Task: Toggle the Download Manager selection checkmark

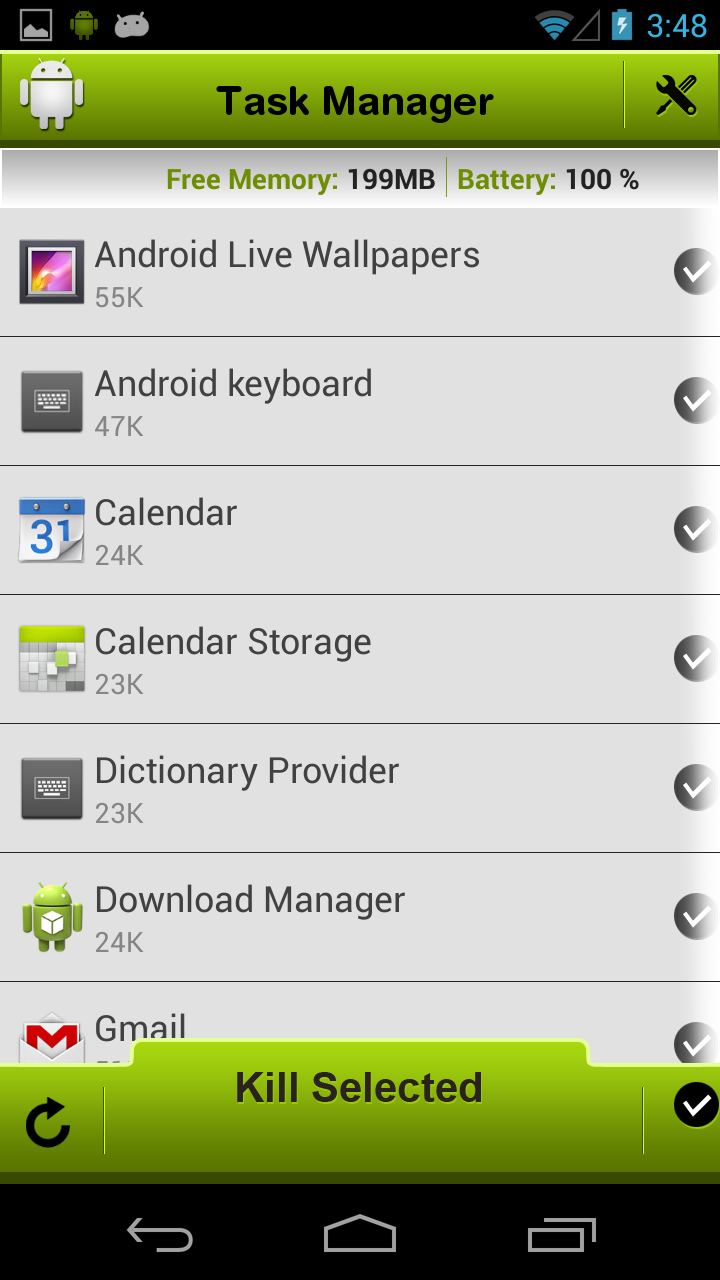Action: coord(697,916)
